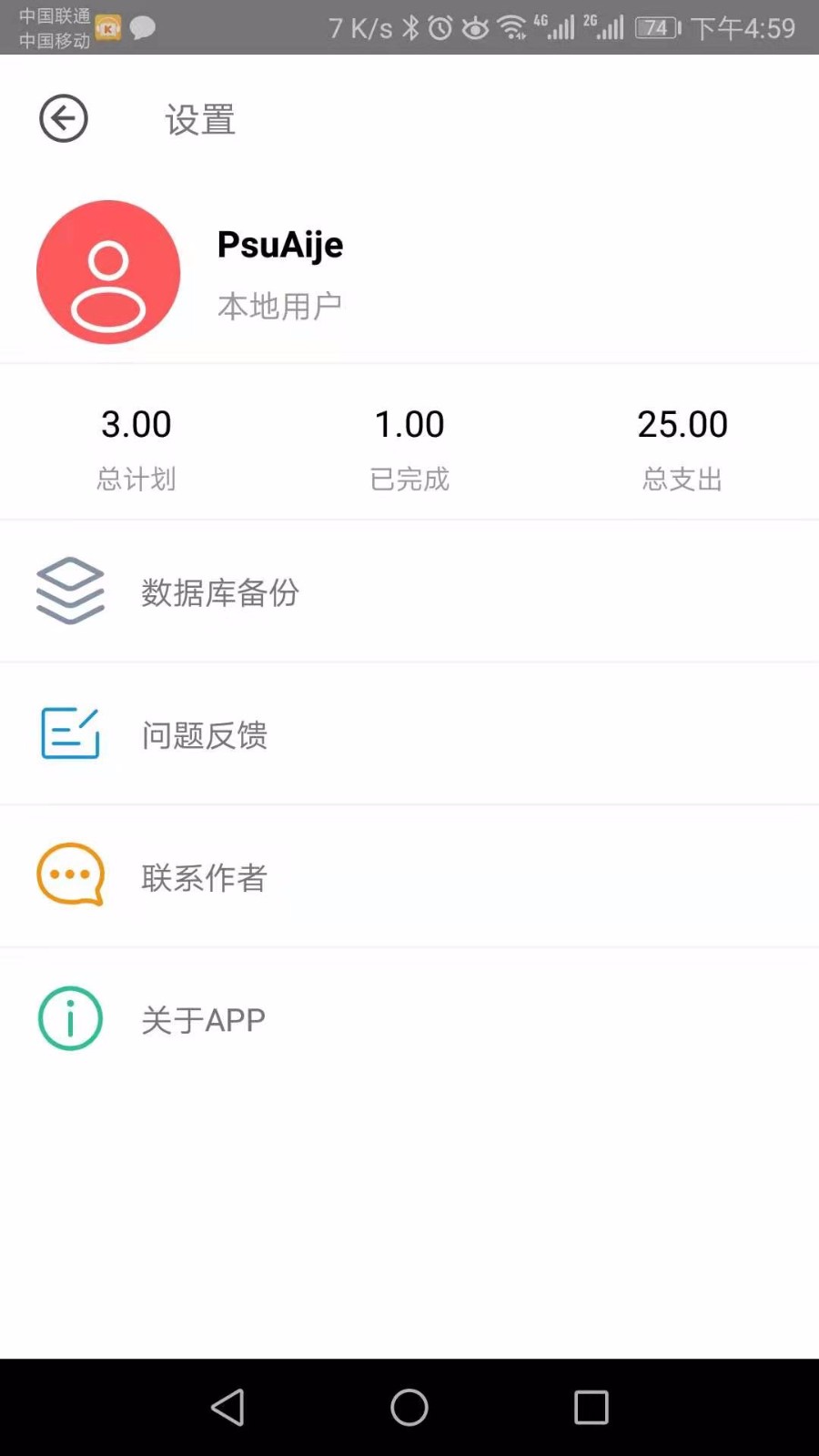Viewport: 819px width, 1456px height.
Task: Select the recent apps square icon
Action: click(591, 1407)
